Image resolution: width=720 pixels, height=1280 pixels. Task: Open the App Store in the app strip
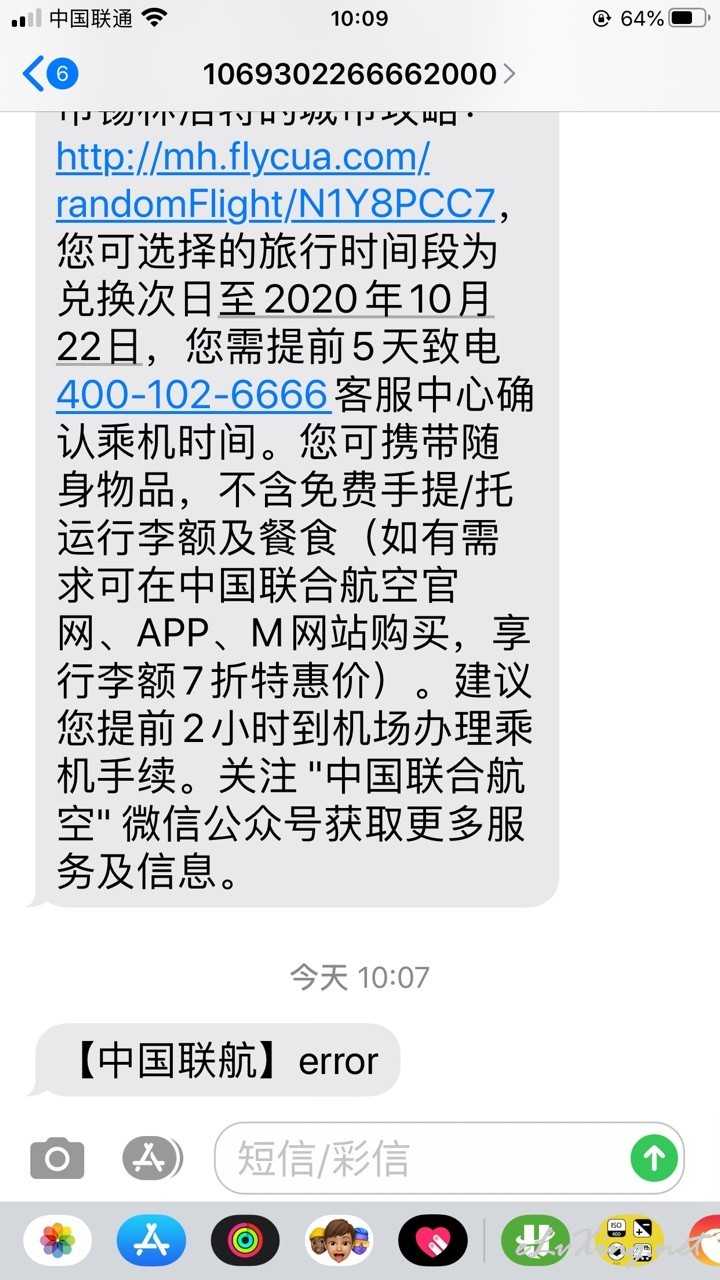click(x=151, y=1241)
